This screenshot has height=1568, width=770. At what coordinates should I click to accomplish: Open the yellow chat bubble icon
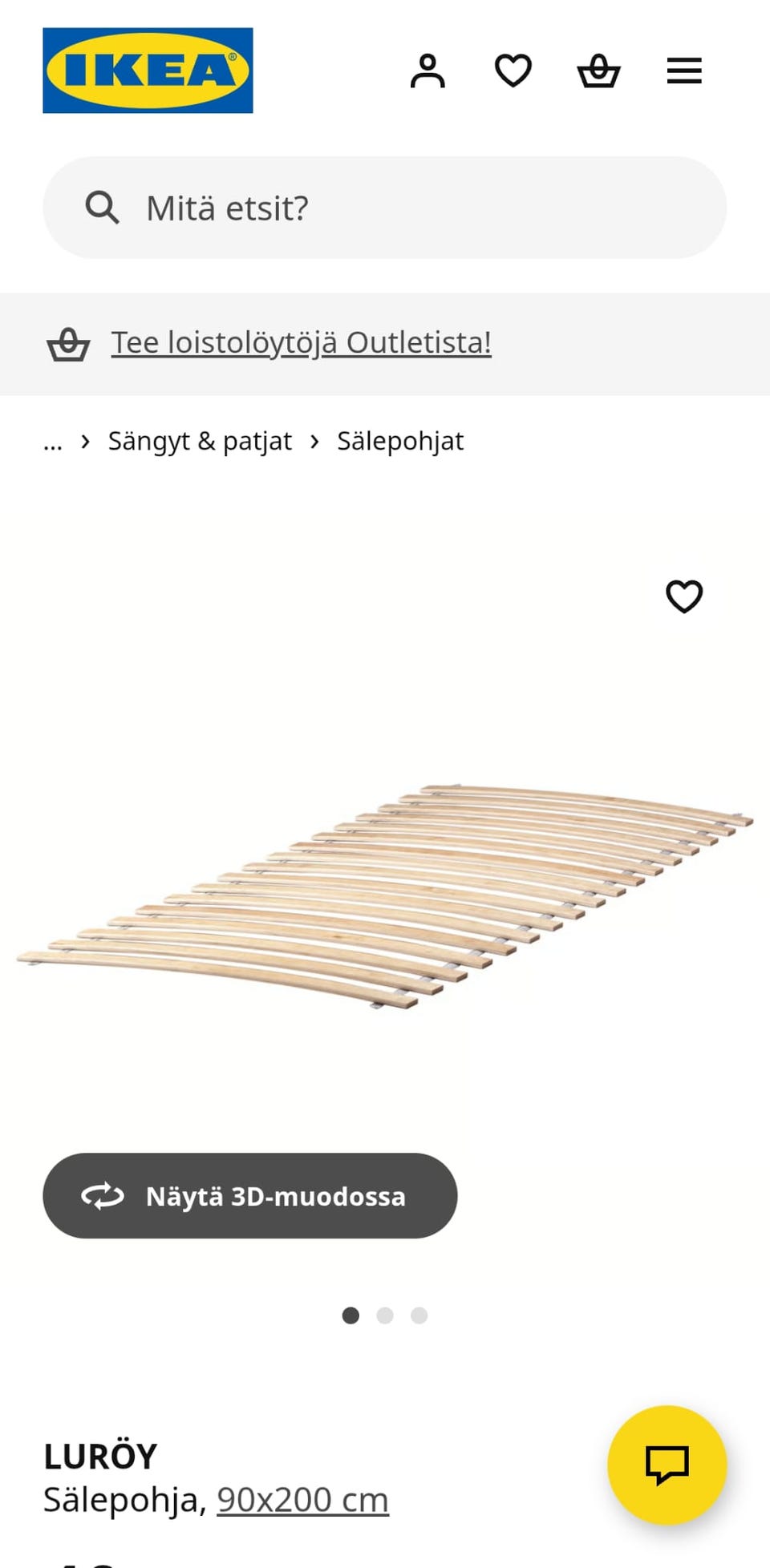coord(667,1465)
